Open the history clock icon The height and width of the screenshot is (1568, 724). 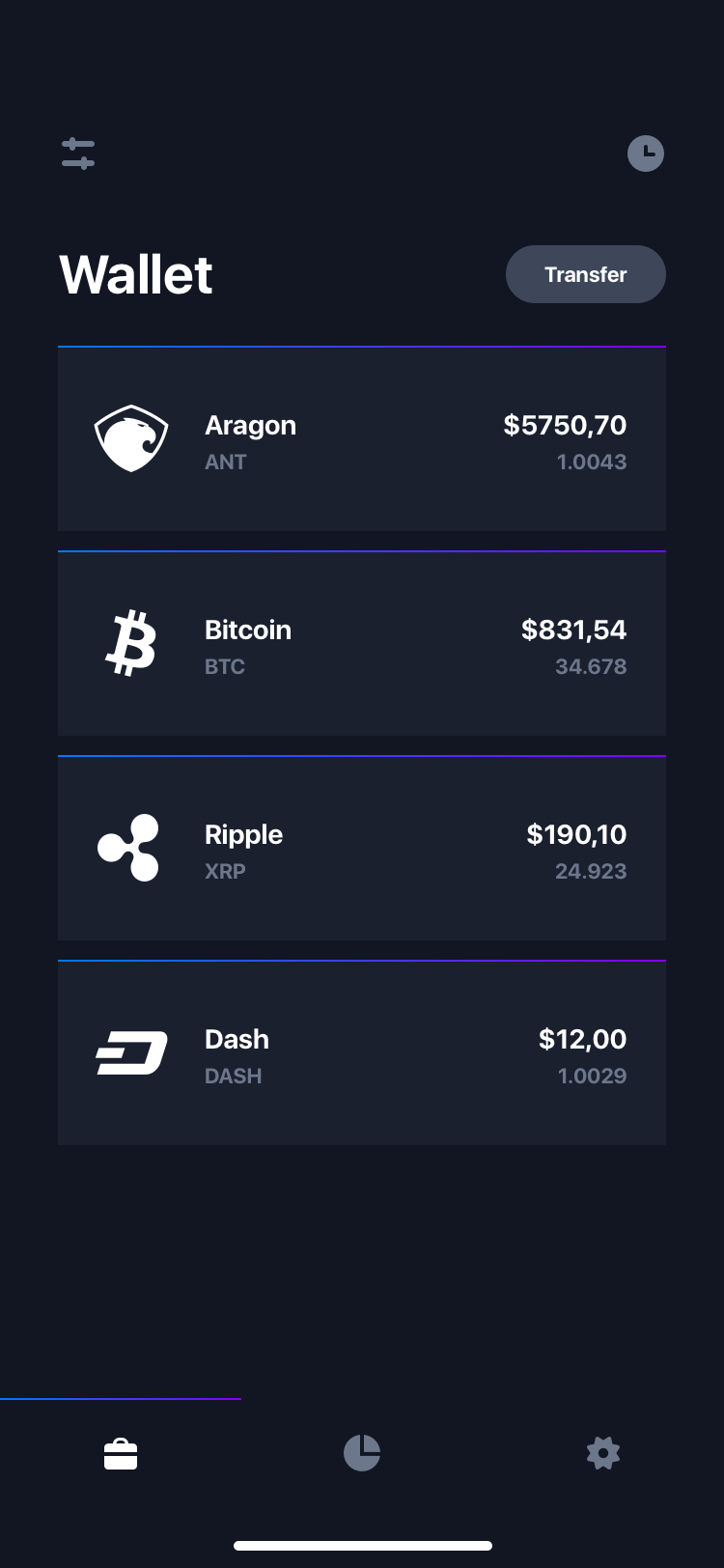646,154
